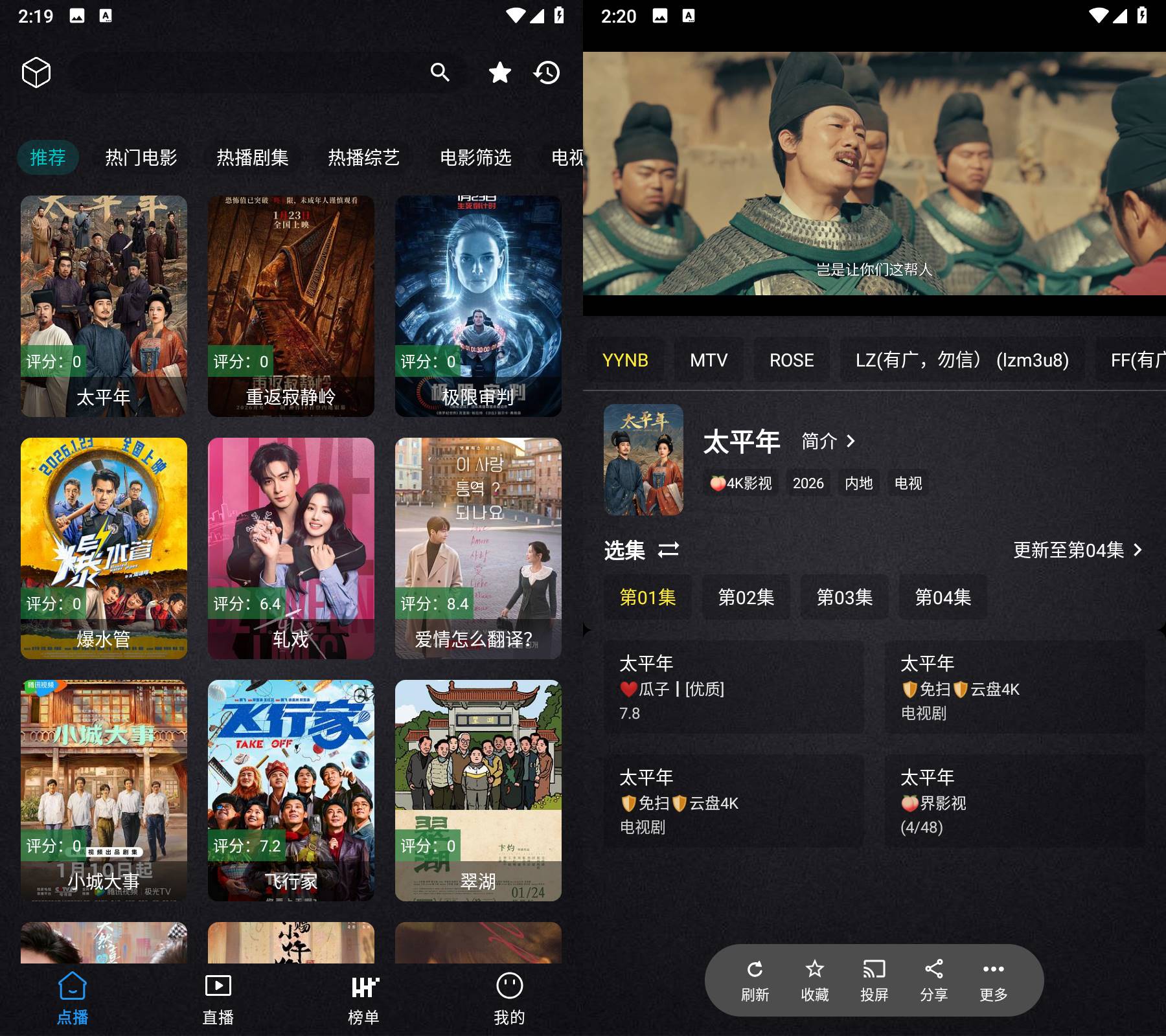The width and height of the screenshot is (1166, 1036).
Task: Open watch history icon
Action: click(x=547, y=73)
